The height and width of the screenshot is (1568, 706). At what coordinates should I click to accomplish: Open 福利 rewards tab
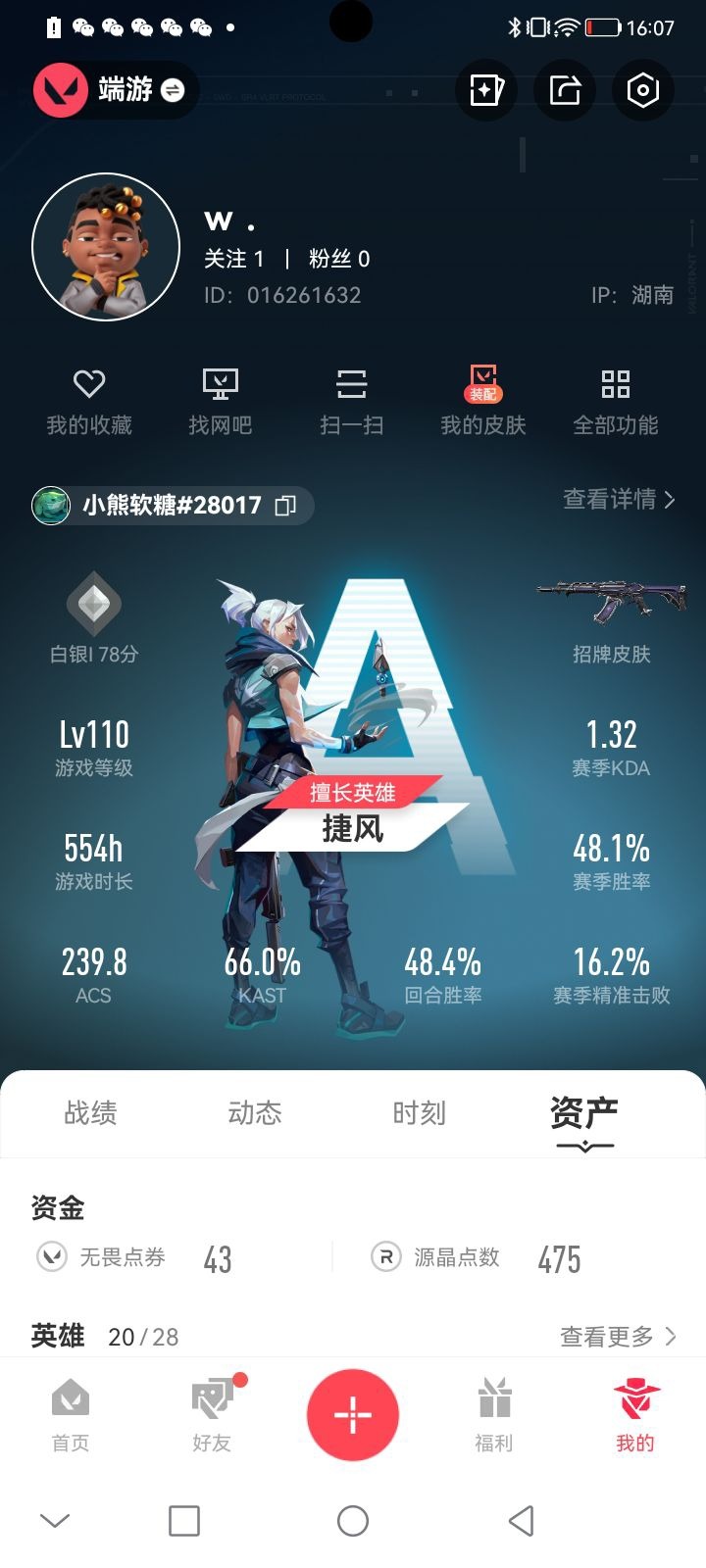point(494,1414)
